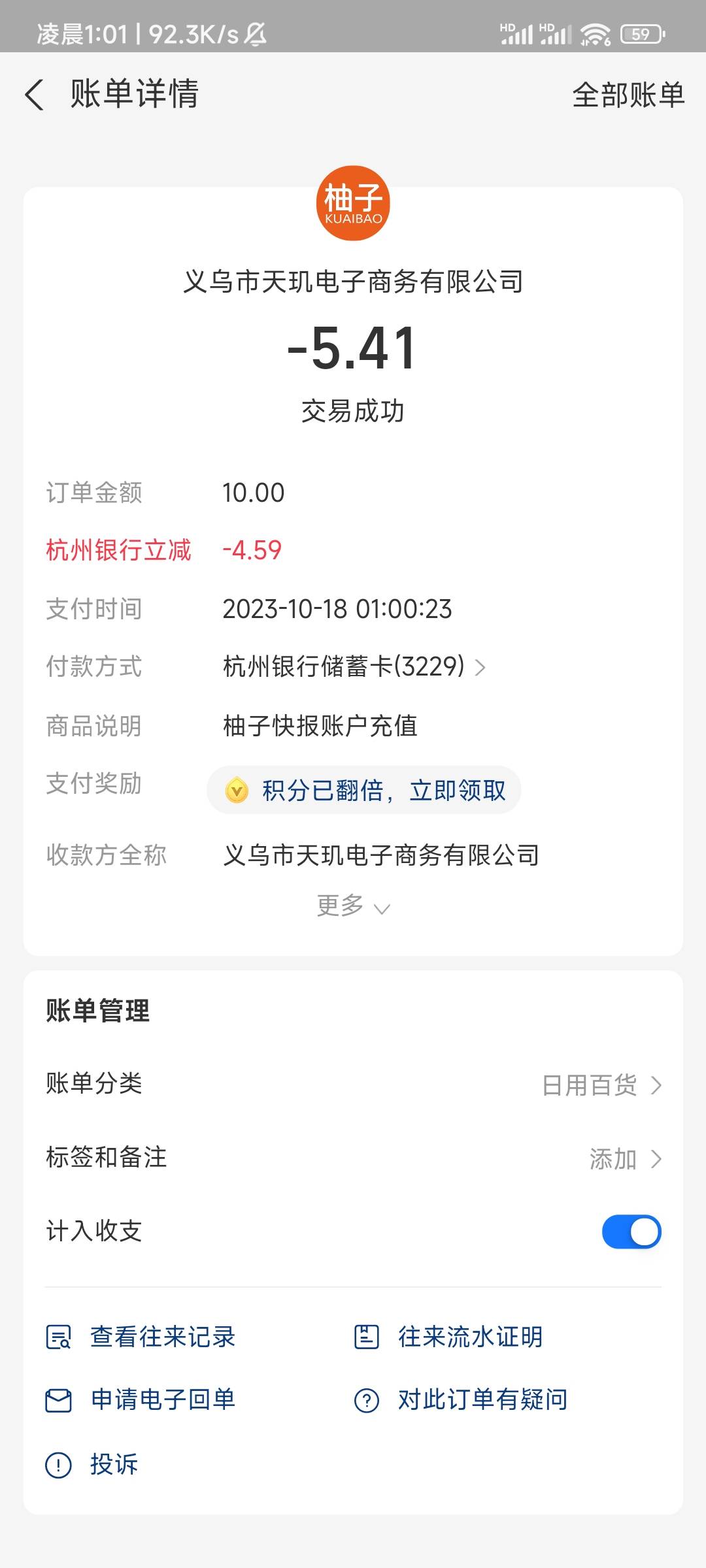The height and width of the screenshot is (1568, 706).
Task: Go back from bill details
Action: coord(35,95)
